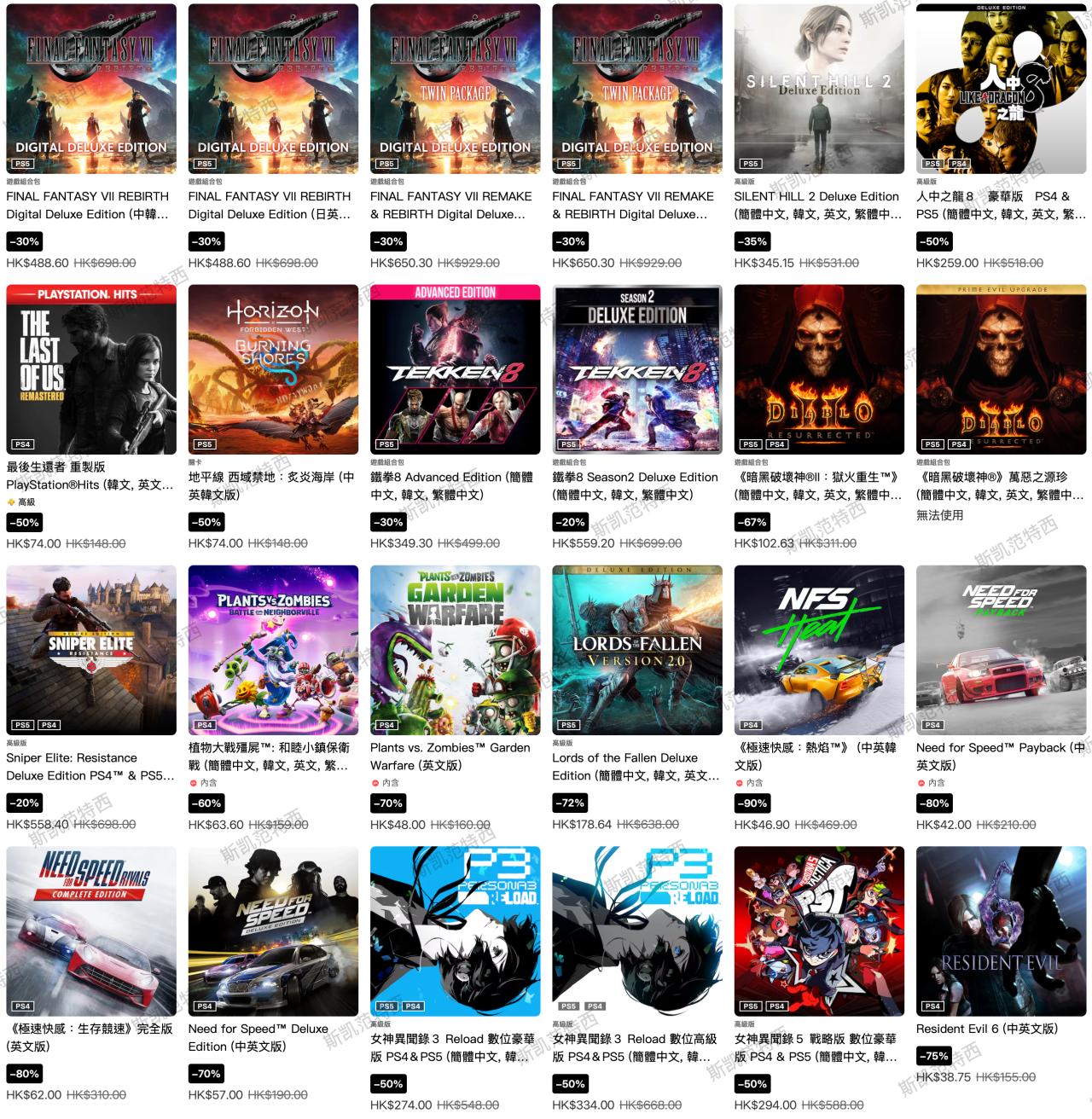View Need for Speed Rivals 生存競速 完全版

tap(91, 931)
